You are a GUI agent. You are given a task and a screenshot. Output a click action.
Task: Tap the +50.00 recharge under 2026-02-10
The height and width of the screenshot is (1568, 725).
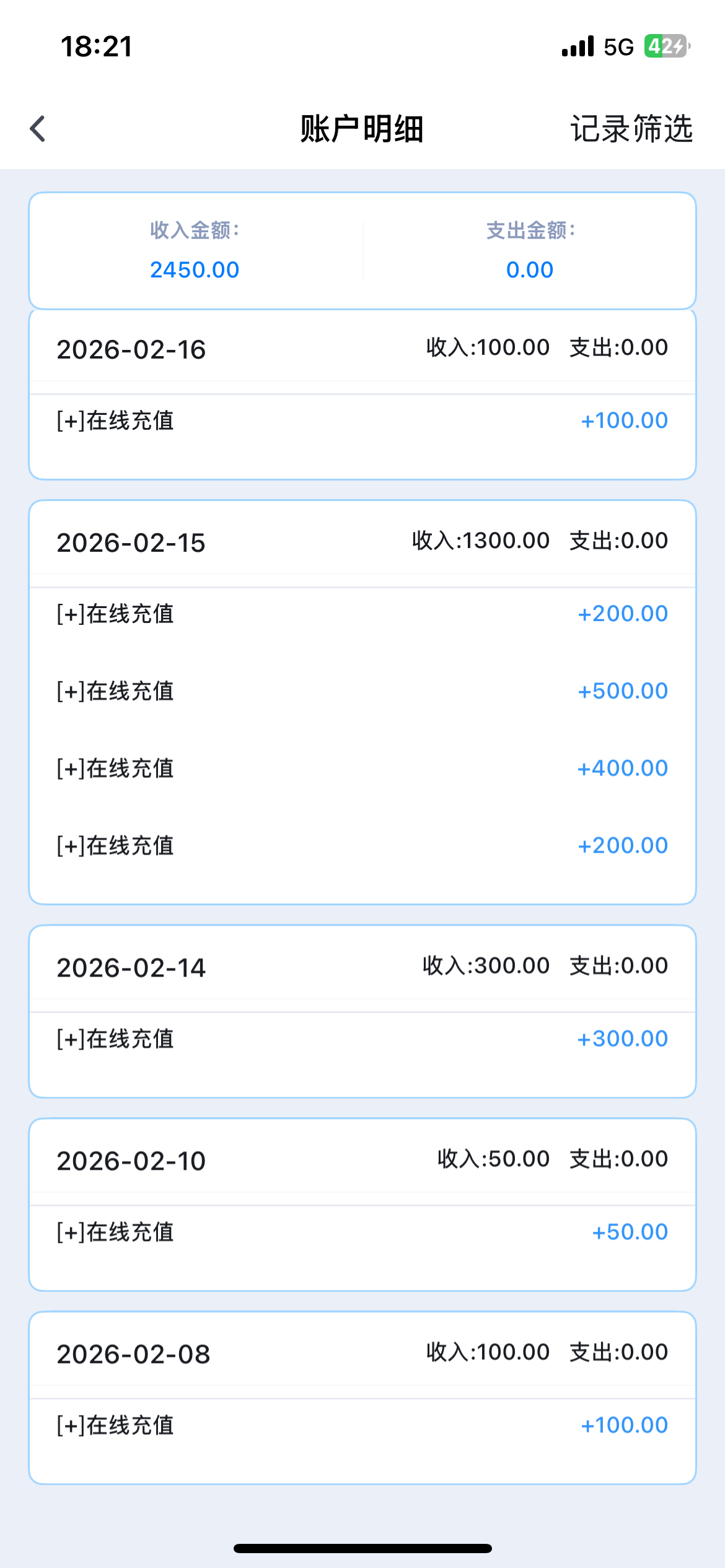point(362,1232)
